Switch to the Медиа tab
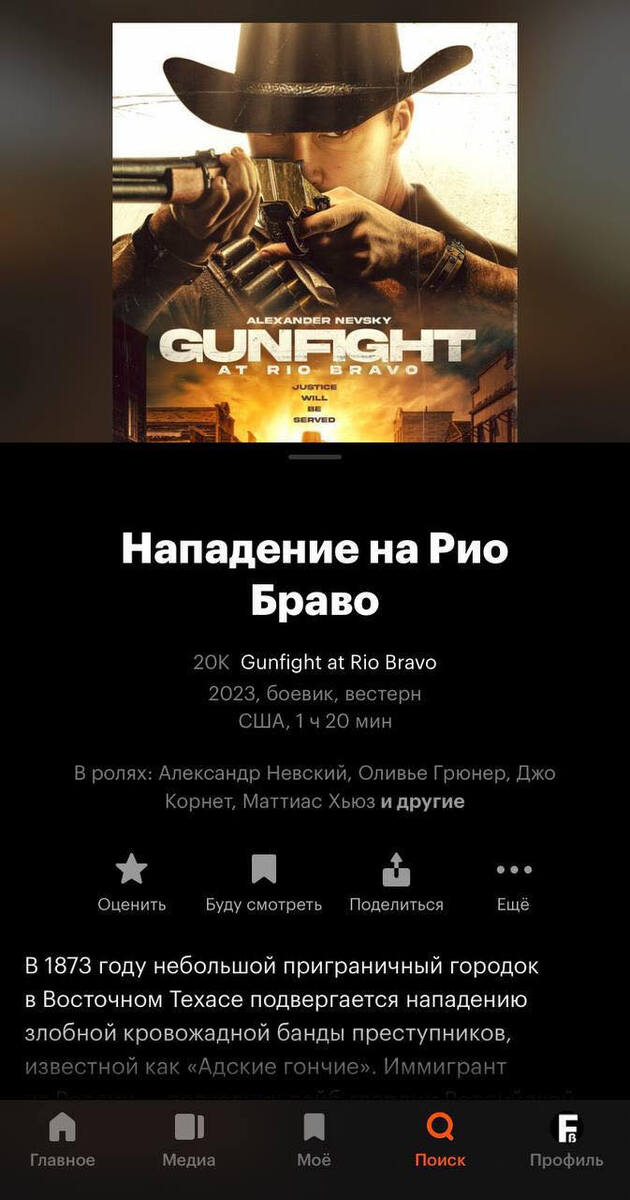 tap(188, 1140)
